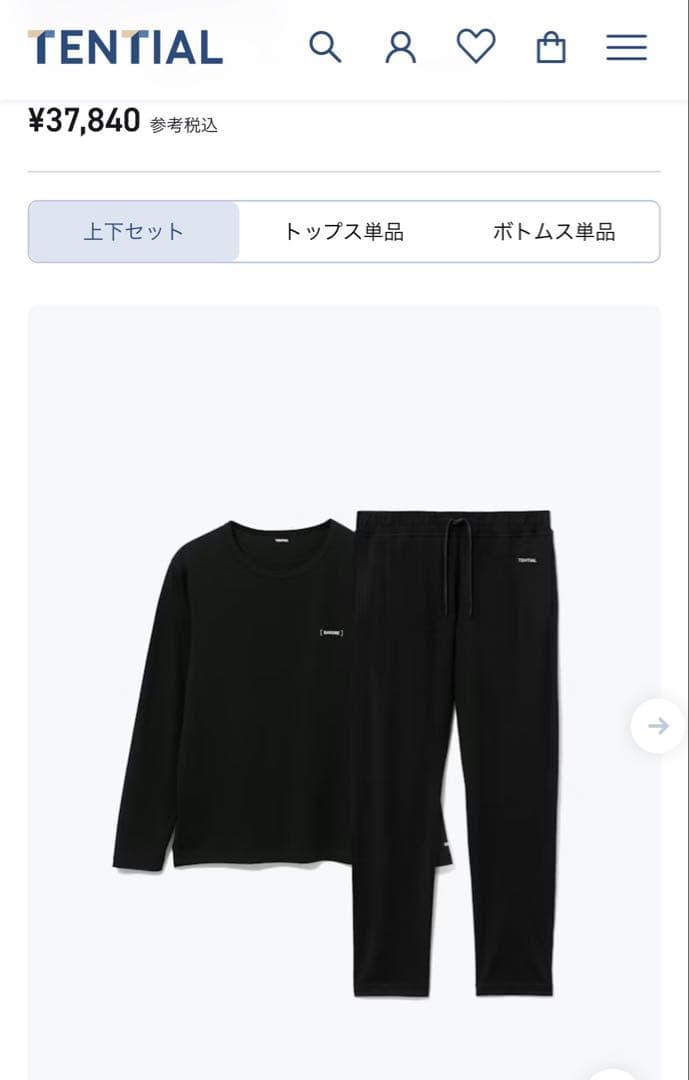Open the black set product photo
Viewport: 689px width, 1080px height.
[x=340, y=750]
